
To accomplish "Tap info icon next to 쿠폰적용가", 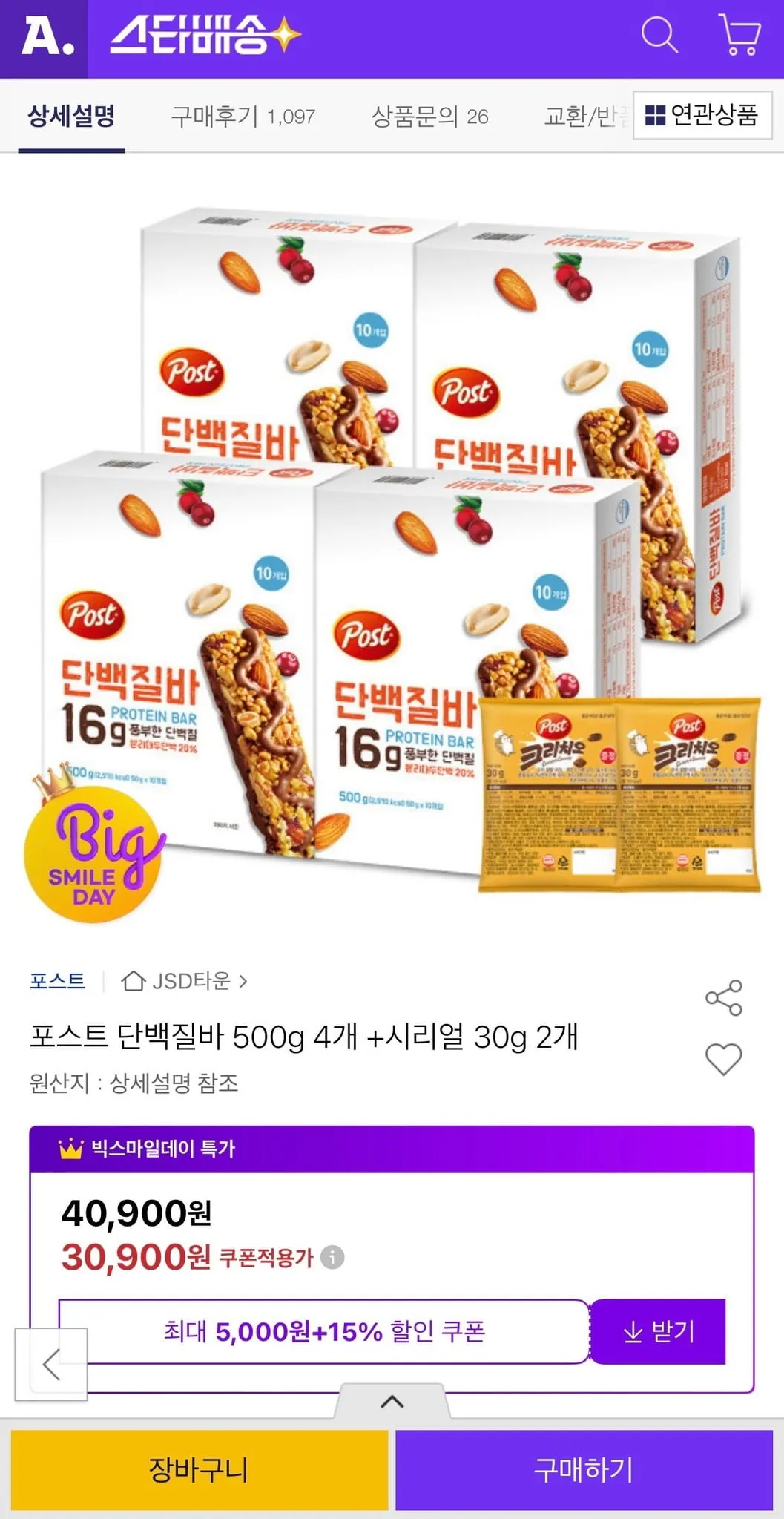I will click(332, 1258).
